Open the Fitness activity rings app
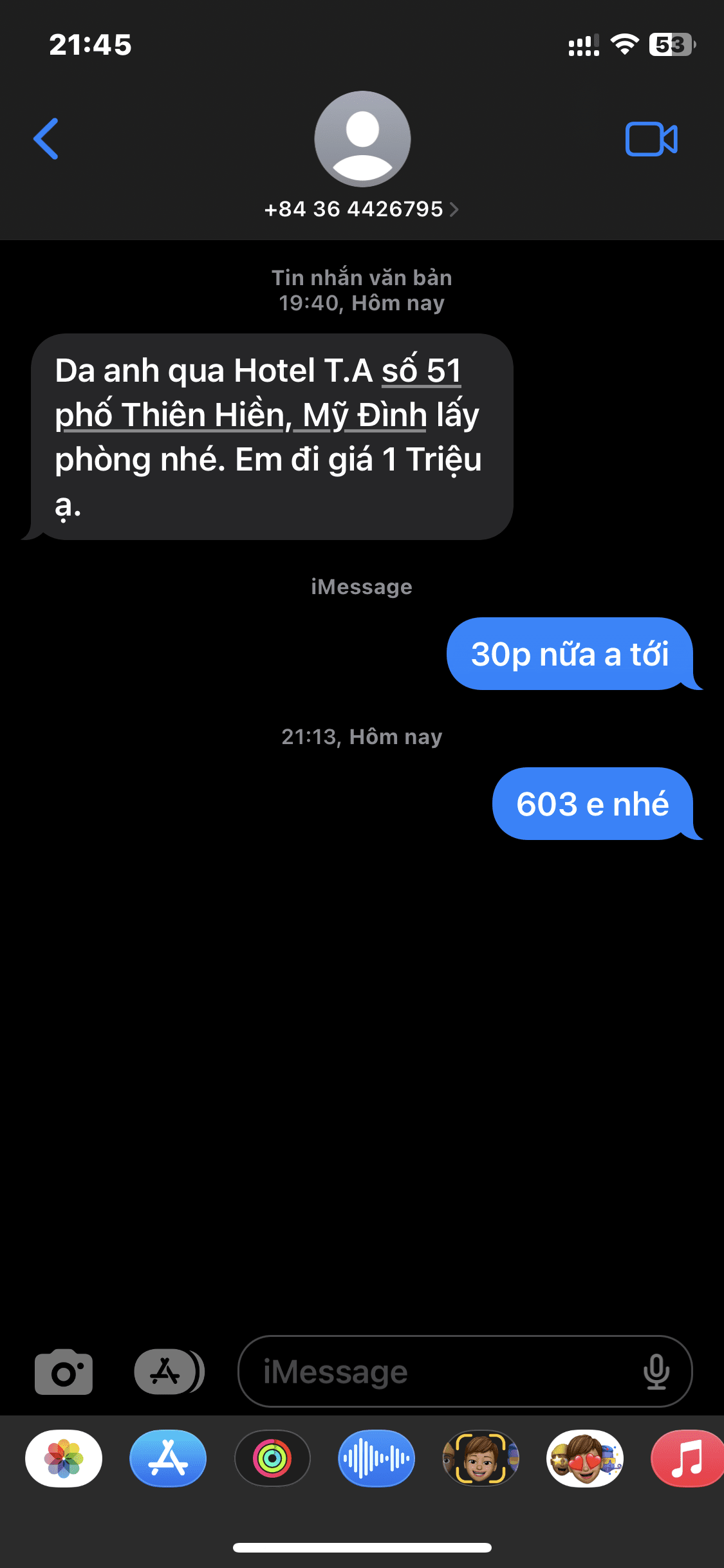The image size is (724, 1568). pos(272,1459)
